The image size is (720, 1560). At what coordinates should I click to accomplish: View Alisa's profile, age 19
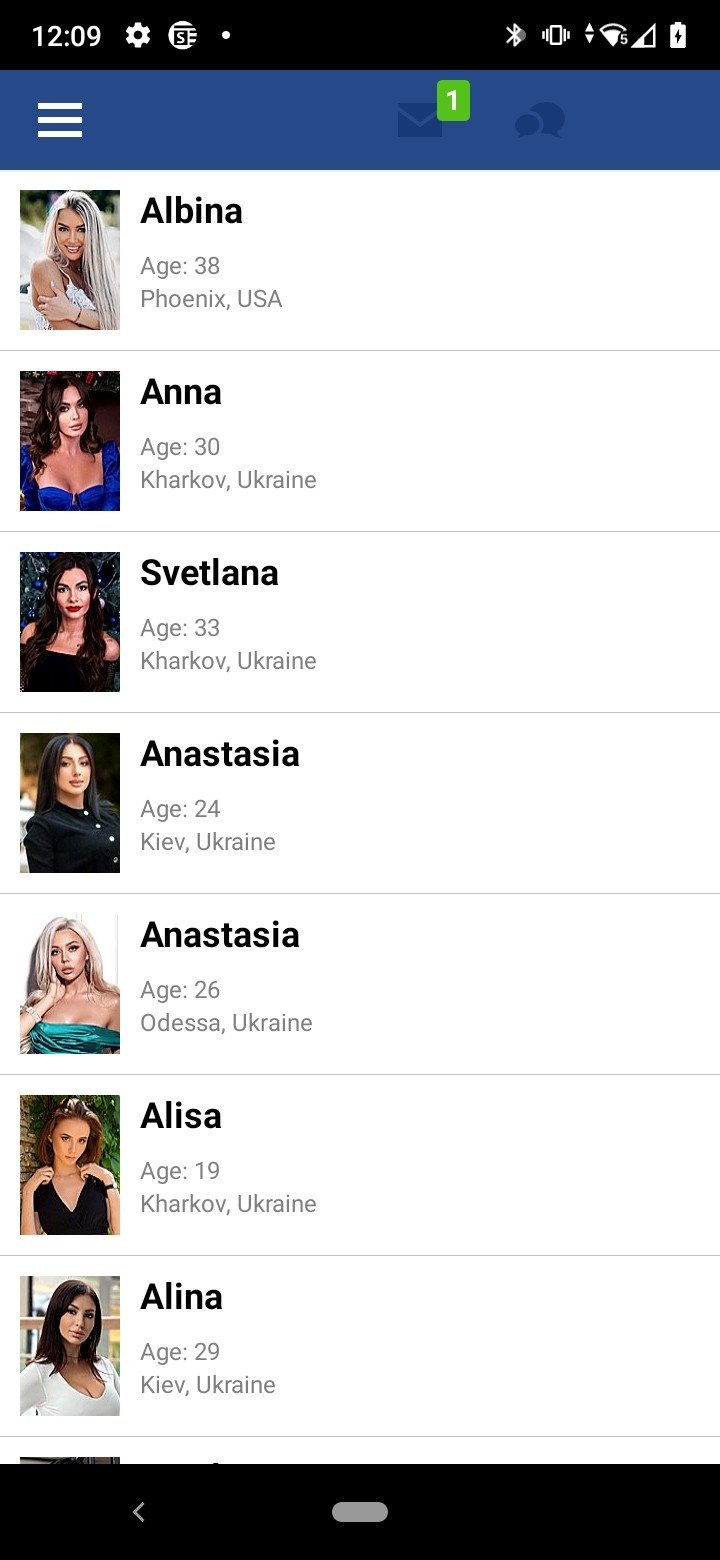point(360,1165)
